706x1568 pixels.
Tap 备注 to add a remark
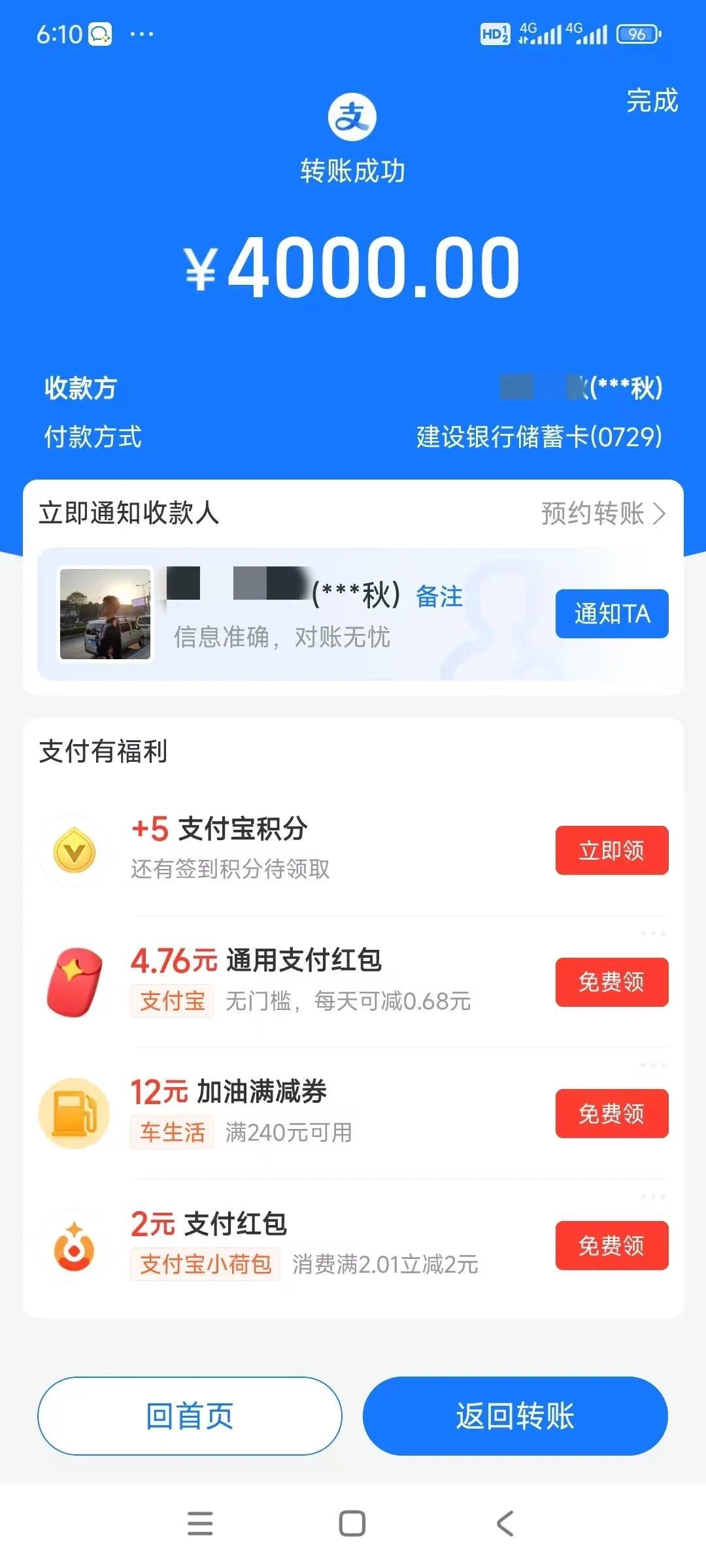point(439,596)
